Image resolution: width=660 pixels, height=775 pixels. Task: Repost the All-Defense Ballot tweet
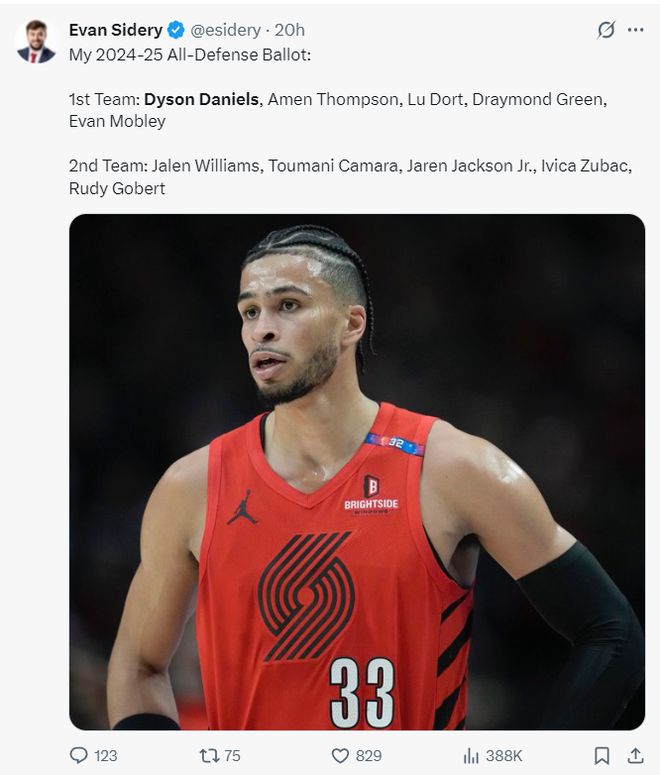(211, 755)
